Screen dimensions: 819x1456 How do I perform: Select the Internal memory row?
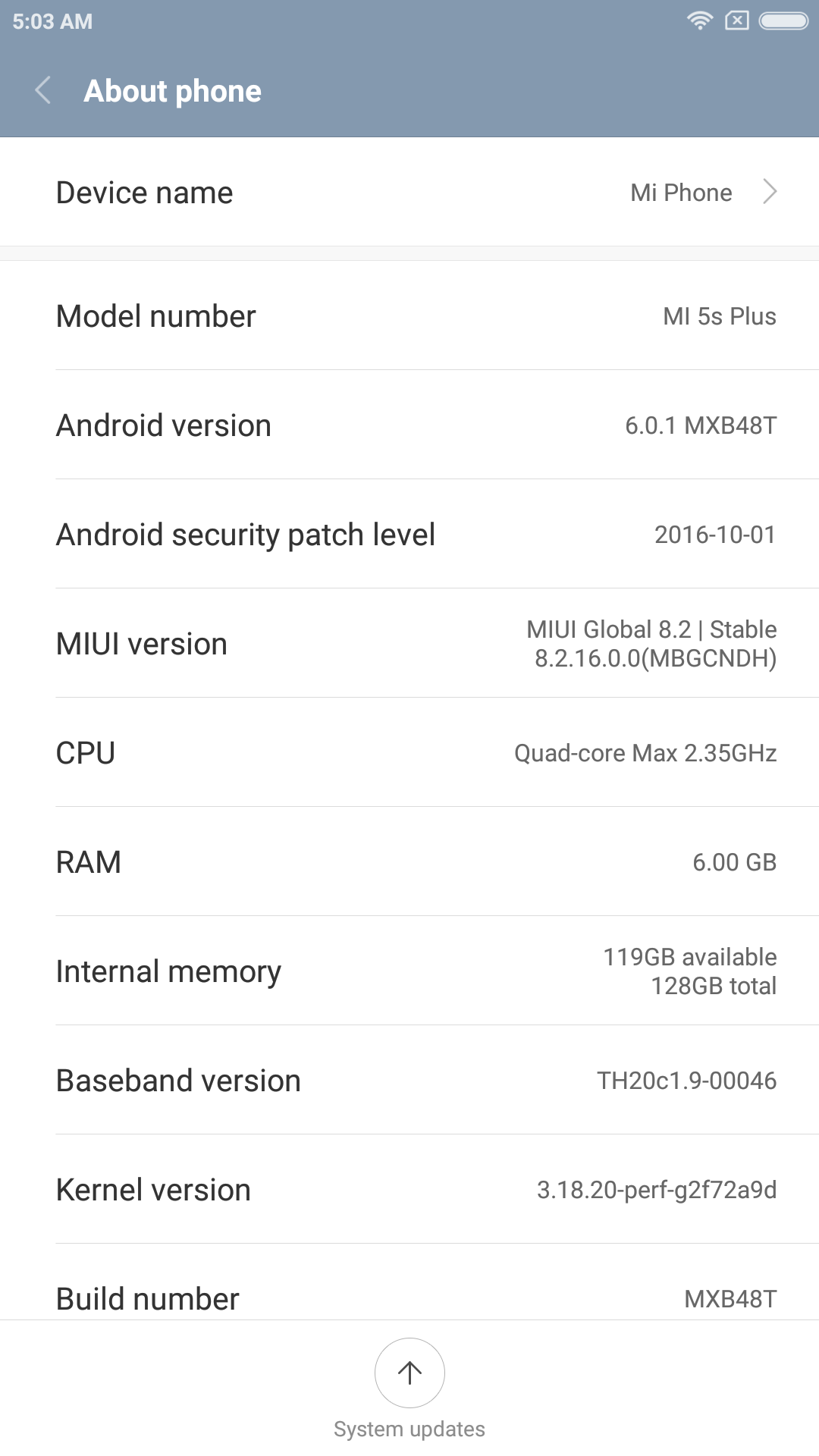click(409, 971)
